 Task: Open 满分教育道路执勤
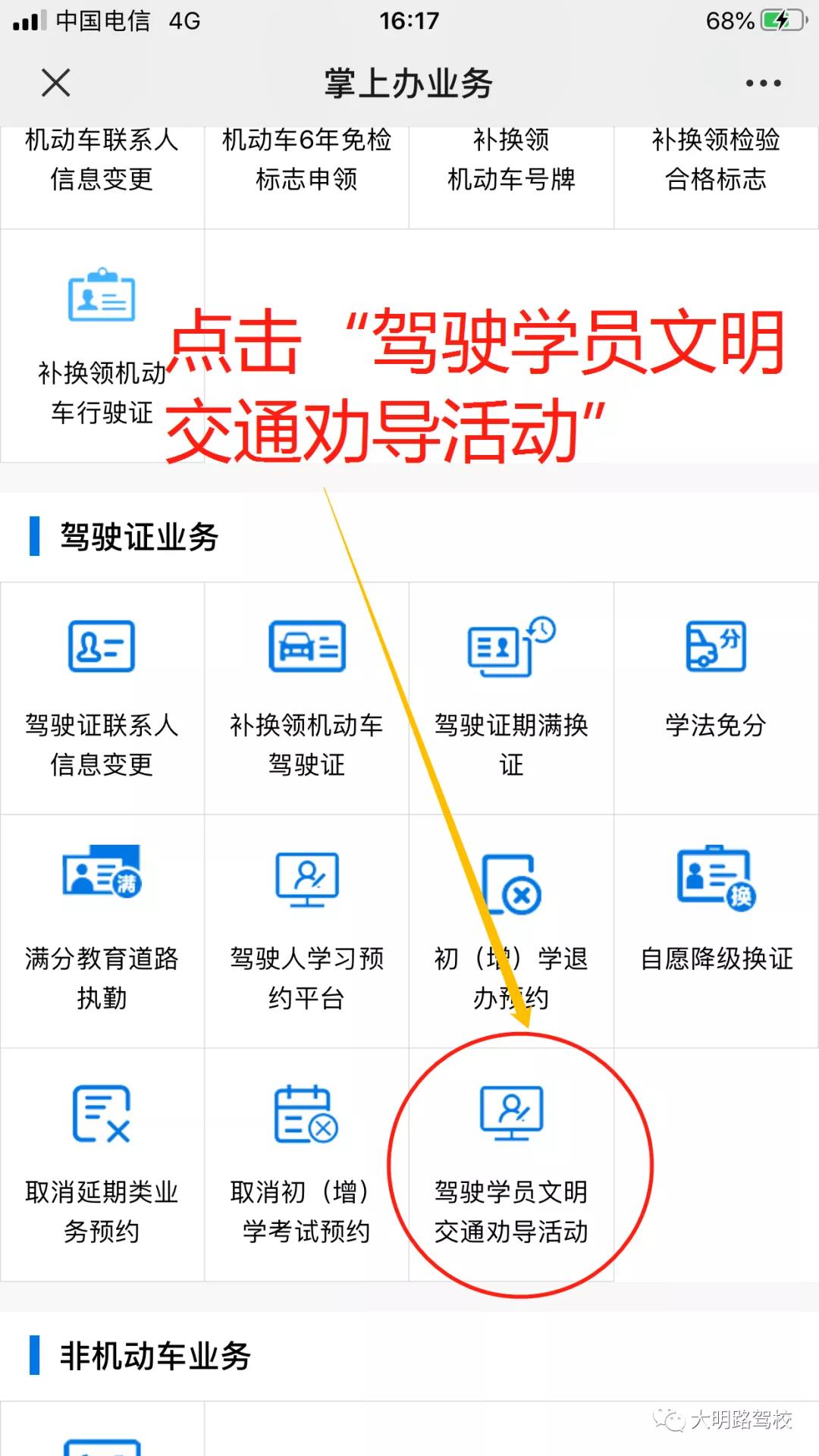tap(102, 931)
